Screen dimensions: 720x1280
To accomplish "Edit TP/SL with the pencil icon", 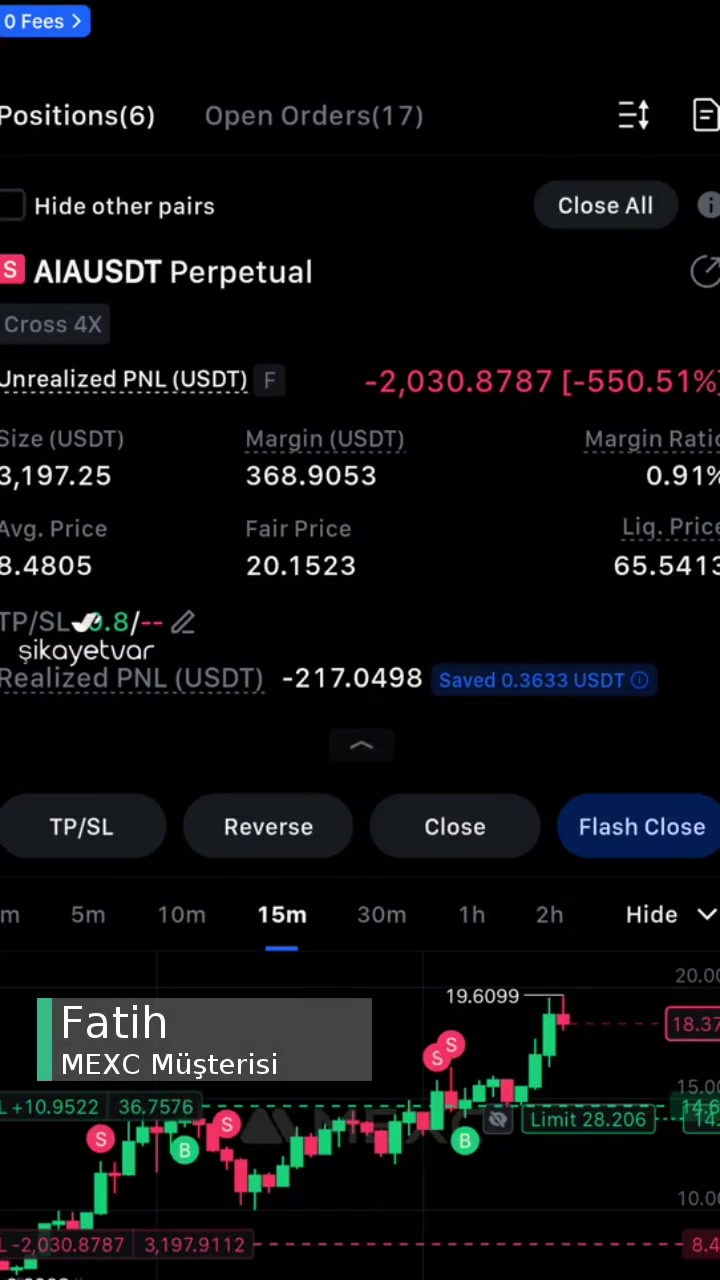I will click(183, 623).
